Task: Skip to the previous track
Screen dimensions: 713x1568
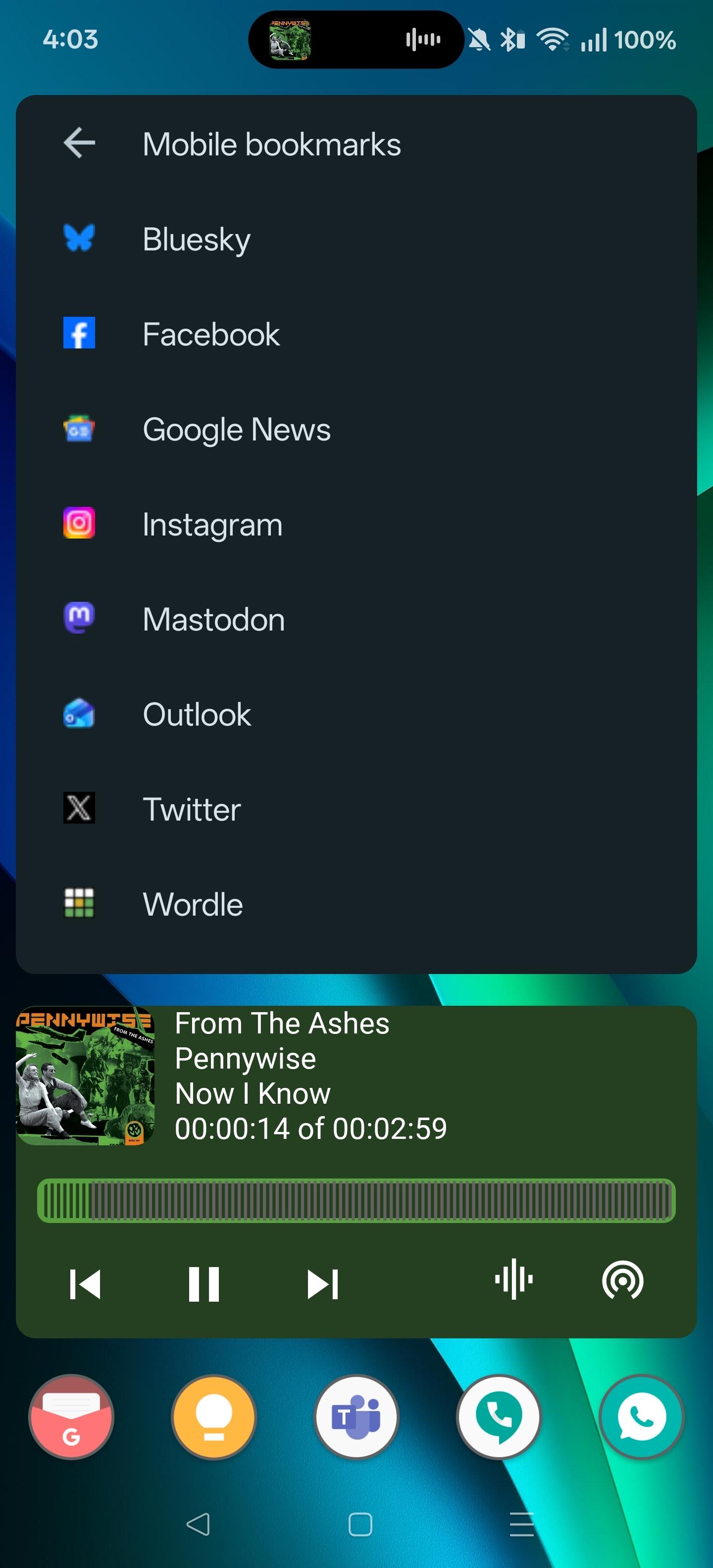Action: click(x=85, y=1284)
